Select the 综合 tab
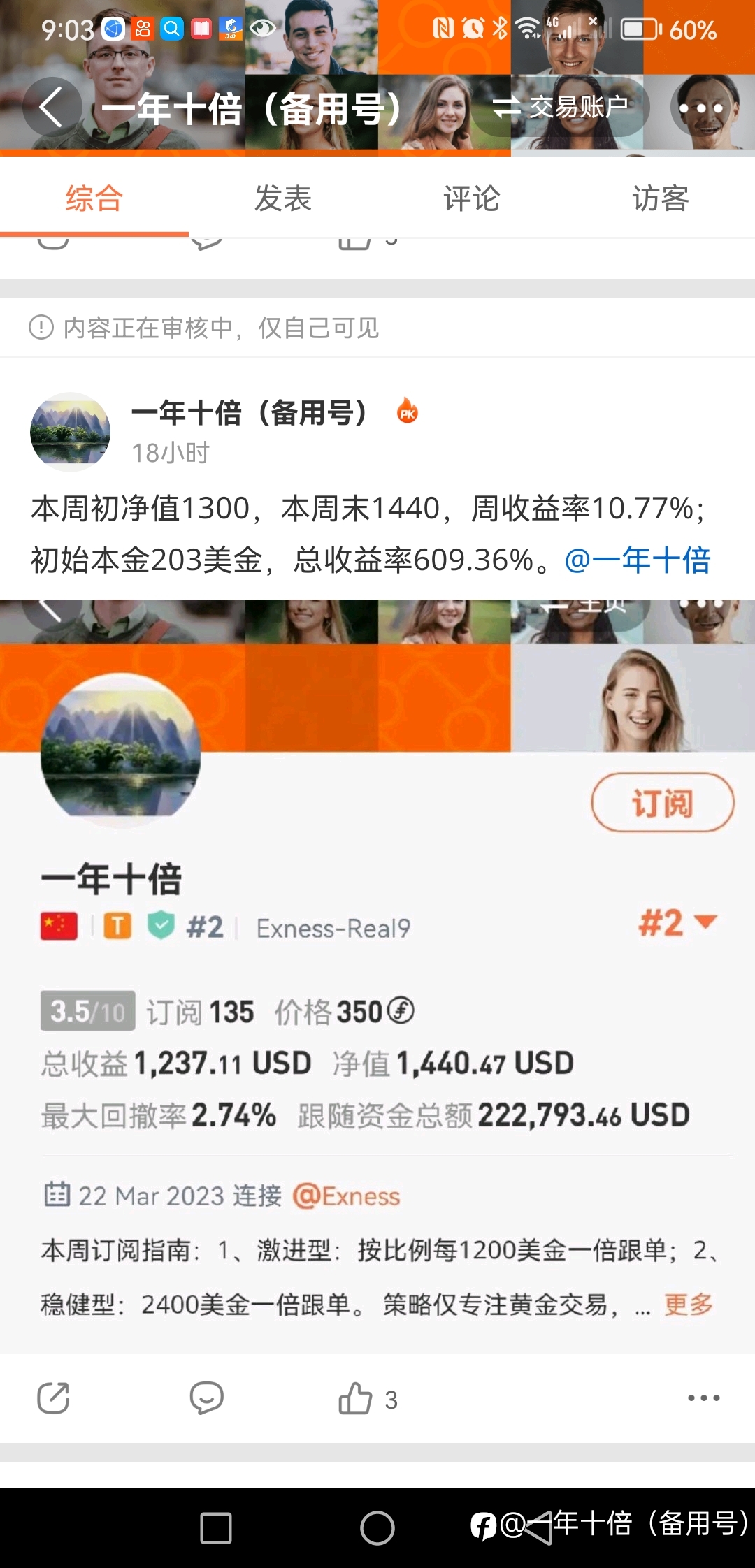 tap(94, 198)
